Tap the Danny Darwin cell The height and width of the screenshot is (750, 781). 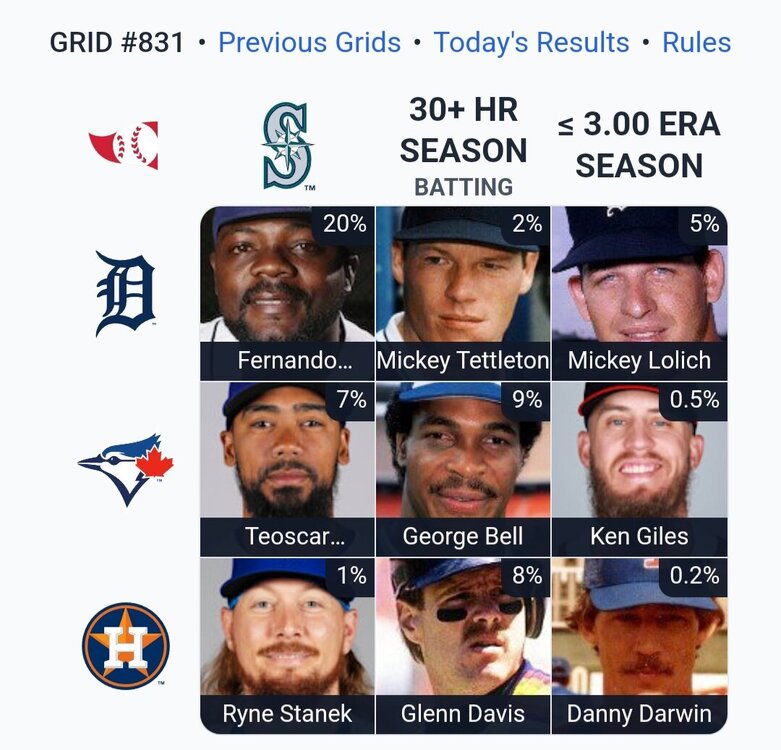coord(639,645)
